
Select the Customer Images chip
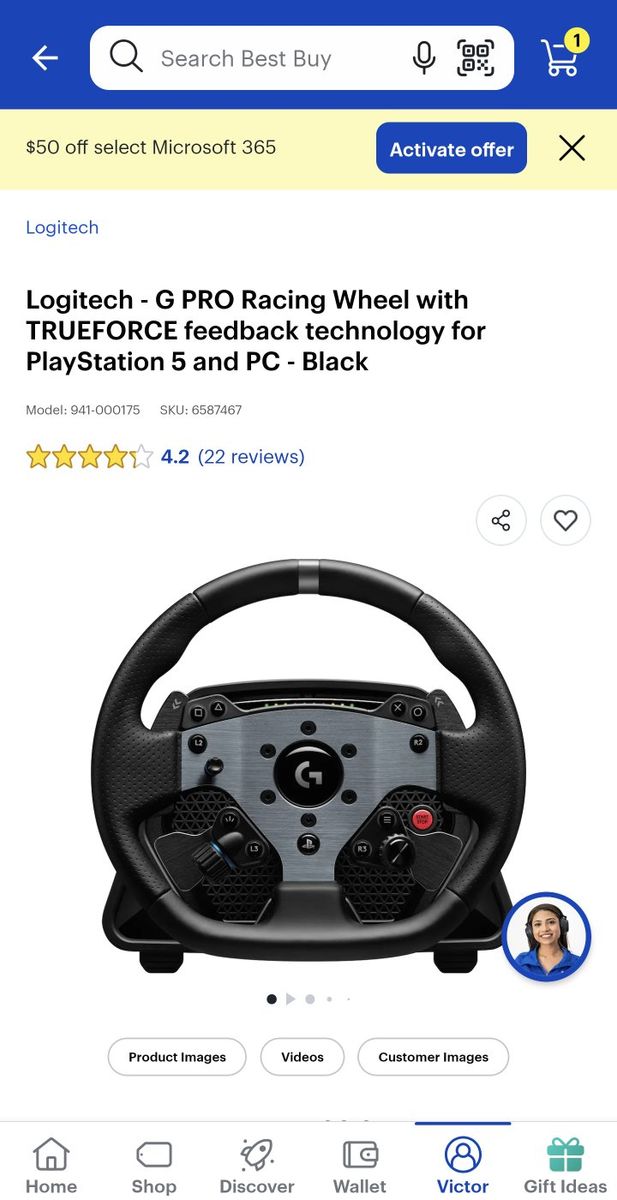pyautogui.click(x=433, y=1056)
